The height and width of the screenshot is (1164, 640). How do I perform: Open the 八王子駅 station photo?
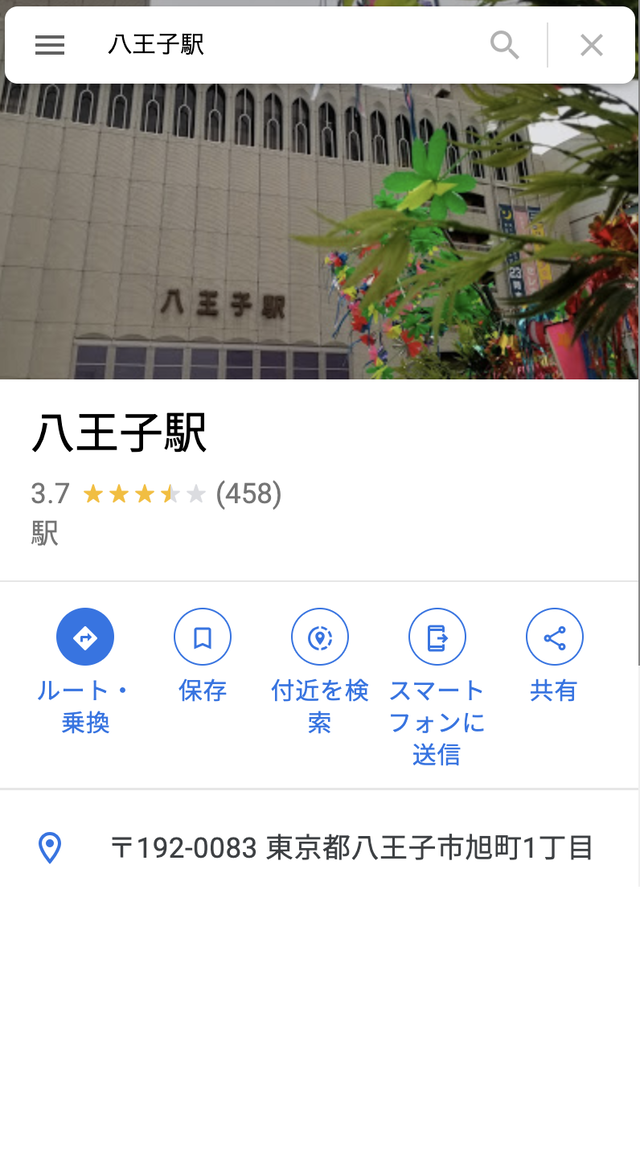[x=320, y=230]
